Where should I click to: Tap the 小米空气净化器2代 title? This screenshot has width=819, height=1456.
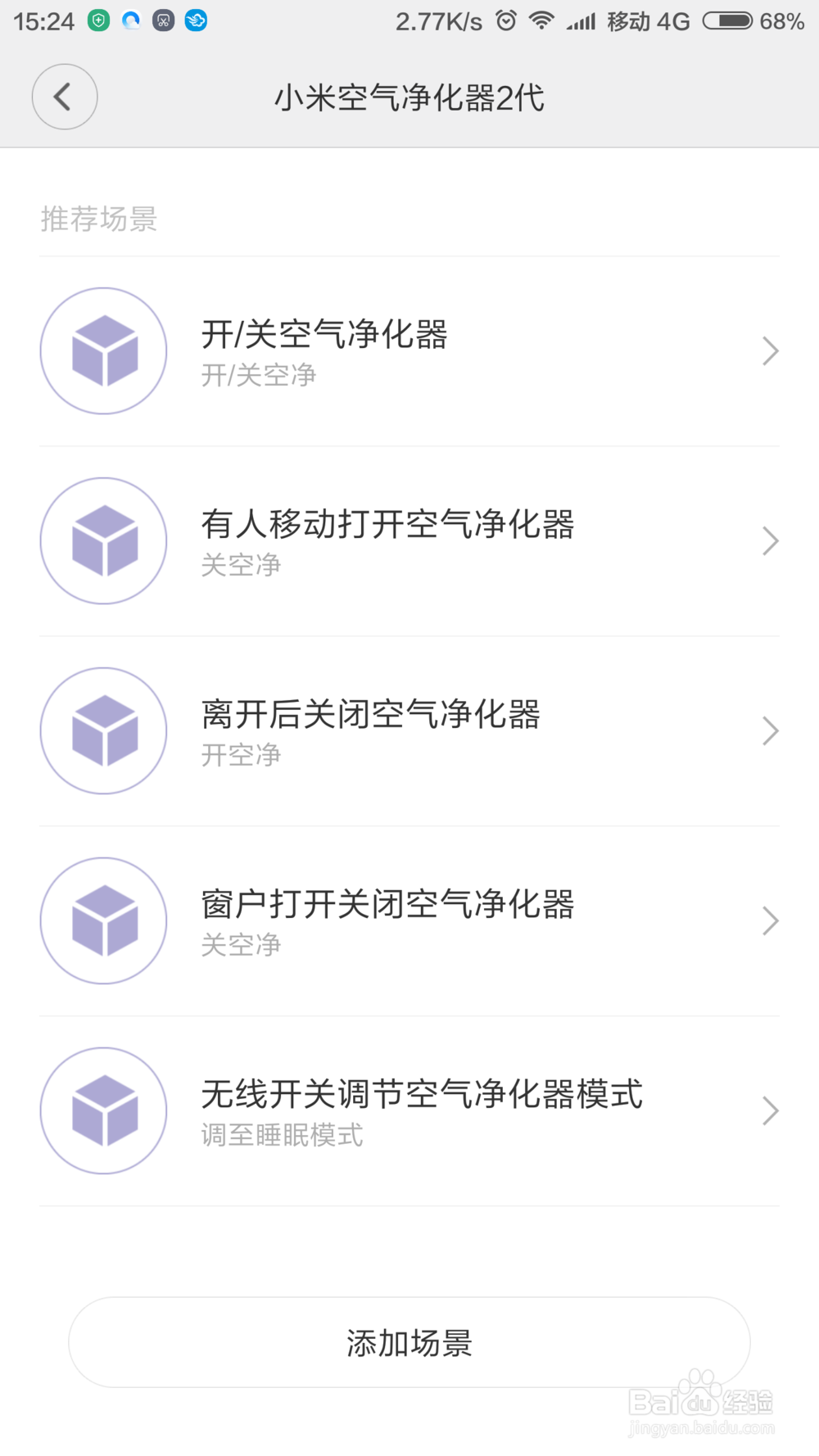click(x=409, y=97)
